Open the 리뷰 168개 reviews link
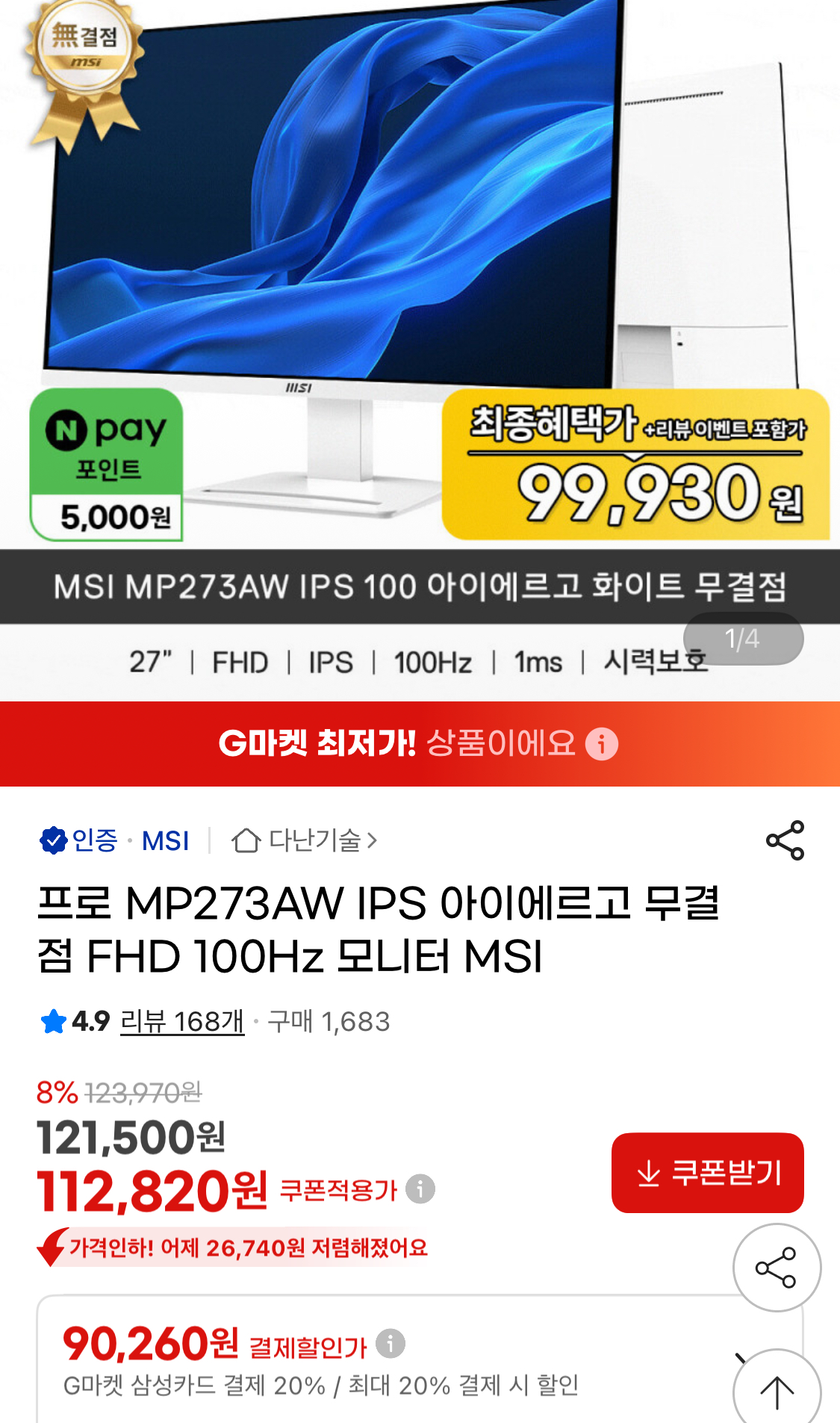 coord(182,1021)
